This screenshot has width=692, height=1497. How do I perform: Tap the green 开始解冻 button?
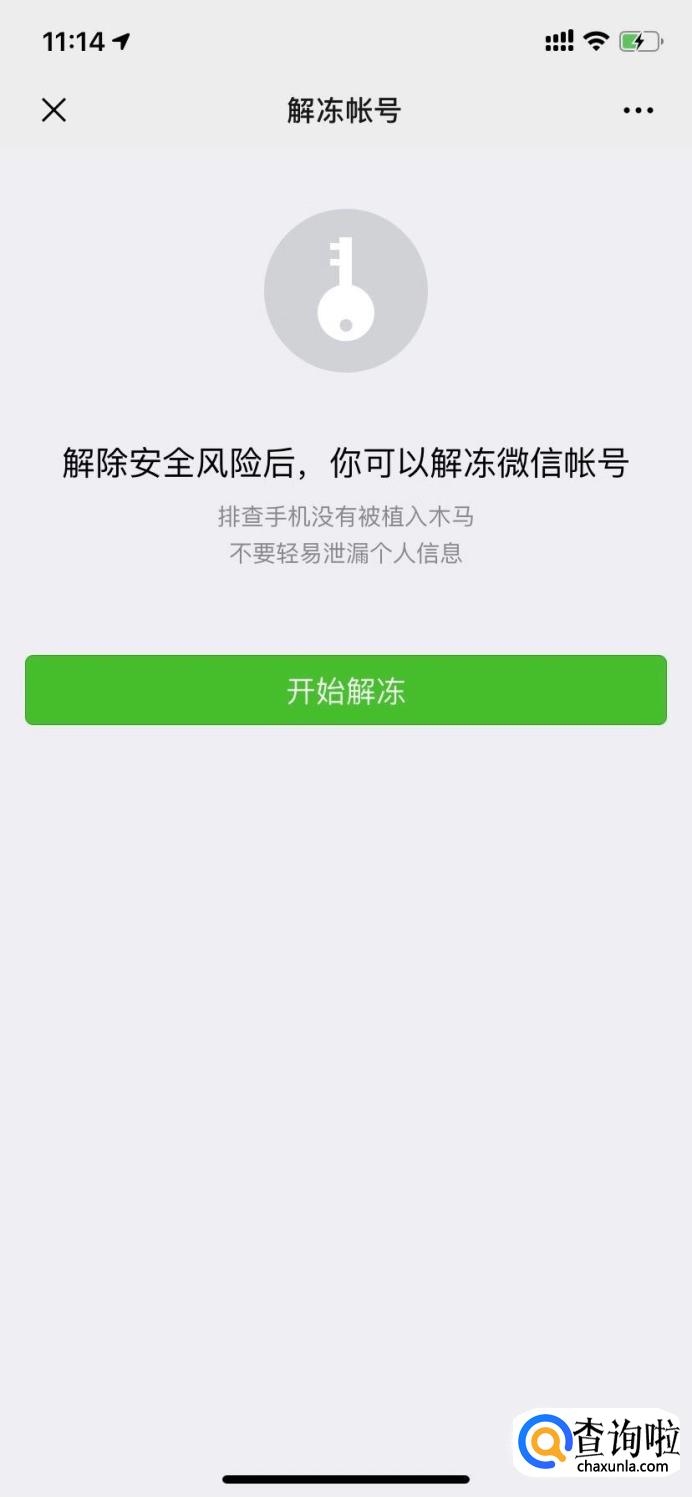[x=346, y=690]
